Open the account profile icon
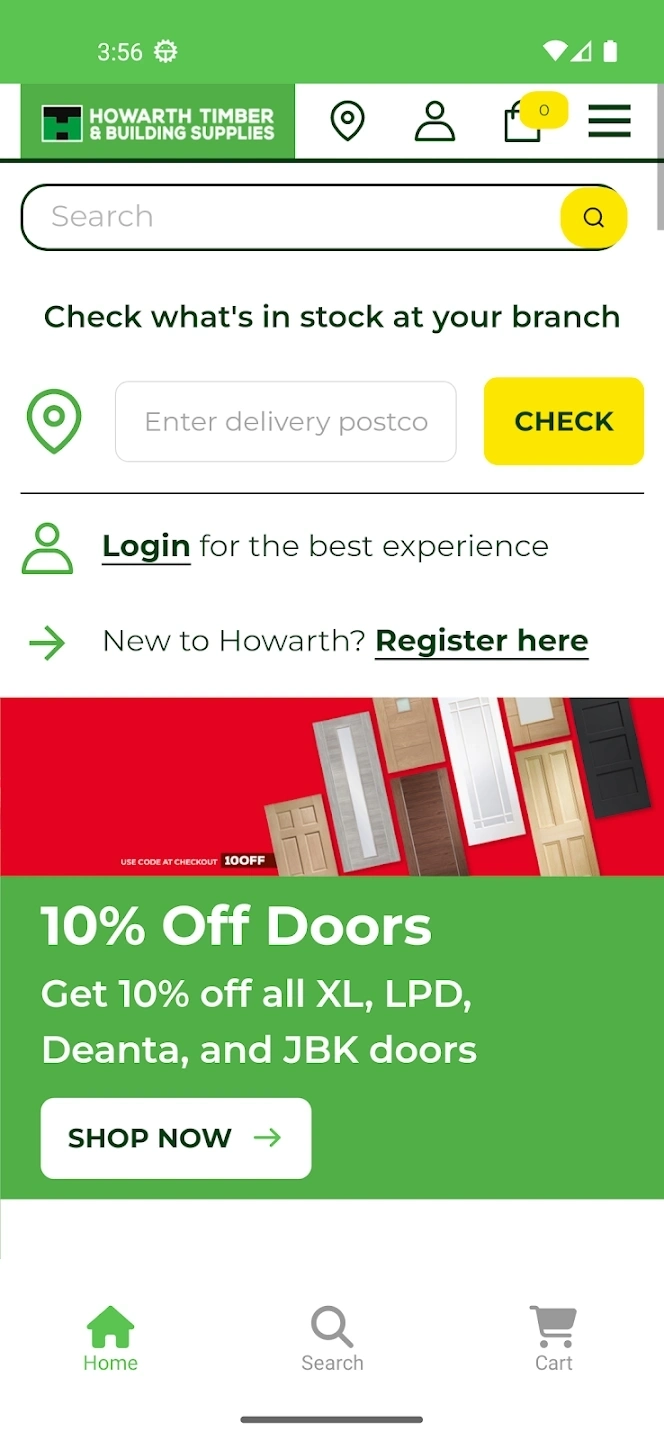Viewport: 664px width, 1440px height. 434,122
